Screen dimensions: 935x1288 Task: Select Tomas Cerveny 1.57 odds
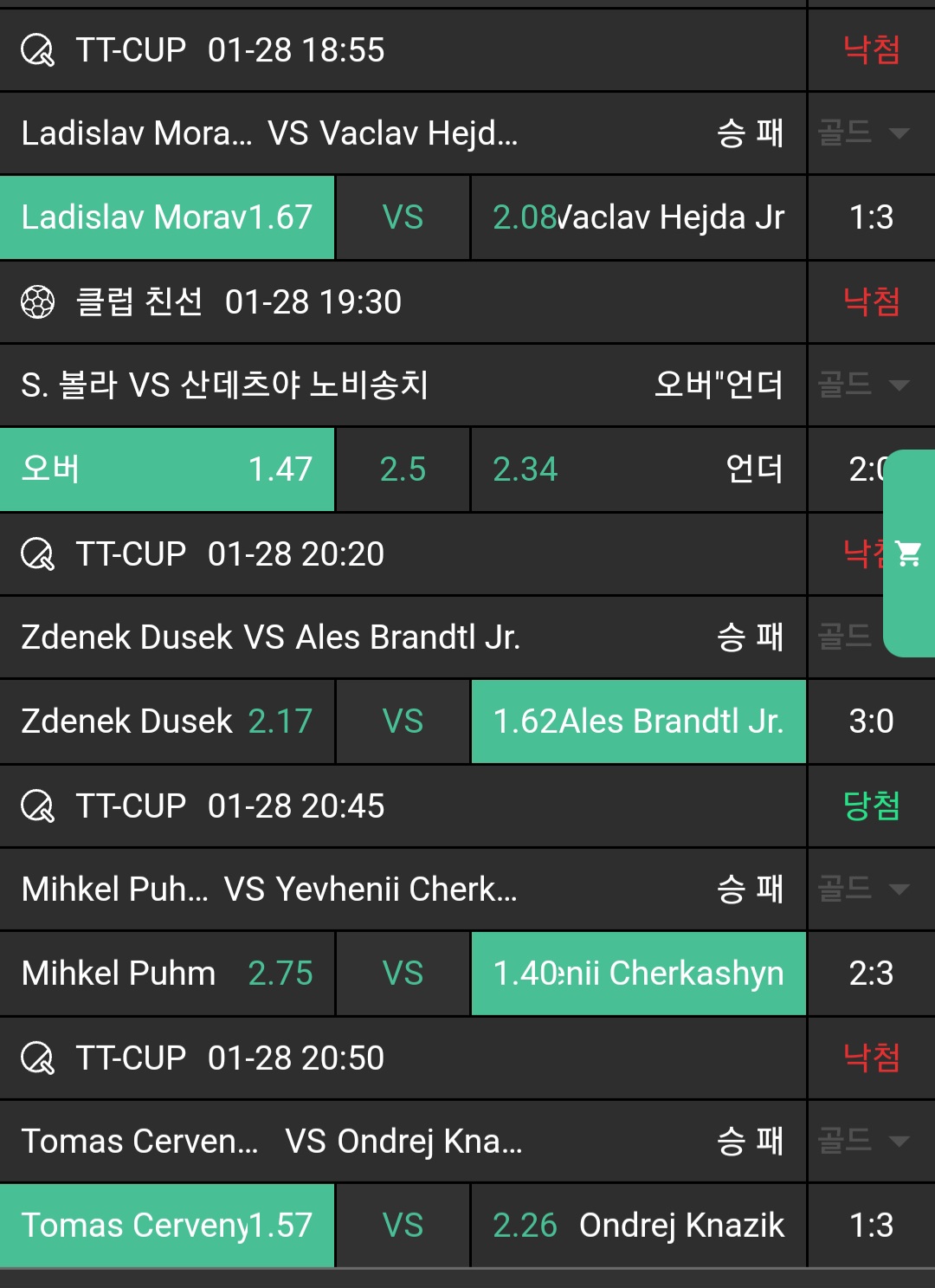[x=167, y=1226]
